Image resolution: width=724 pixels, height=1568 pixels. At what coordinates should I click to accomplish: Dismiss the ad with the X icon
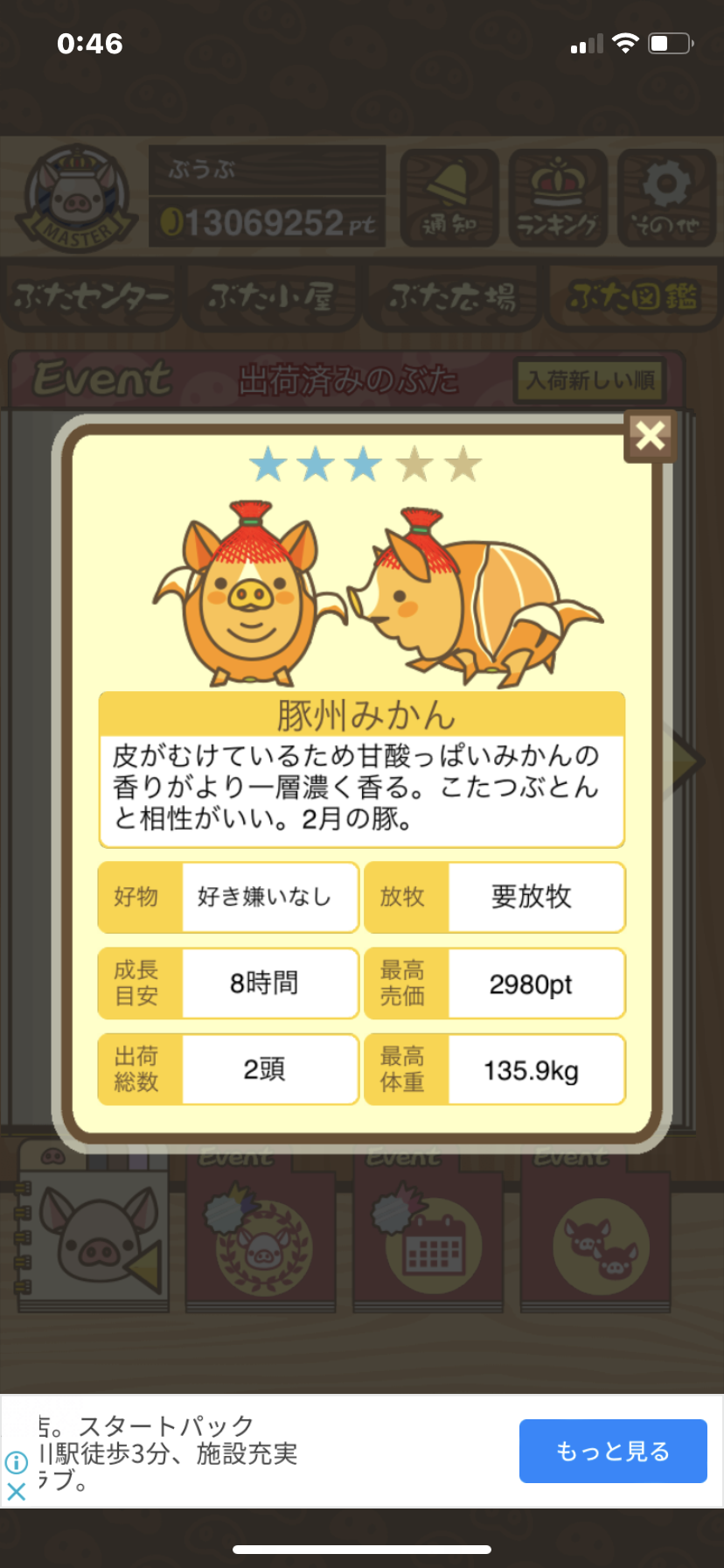16,1492
